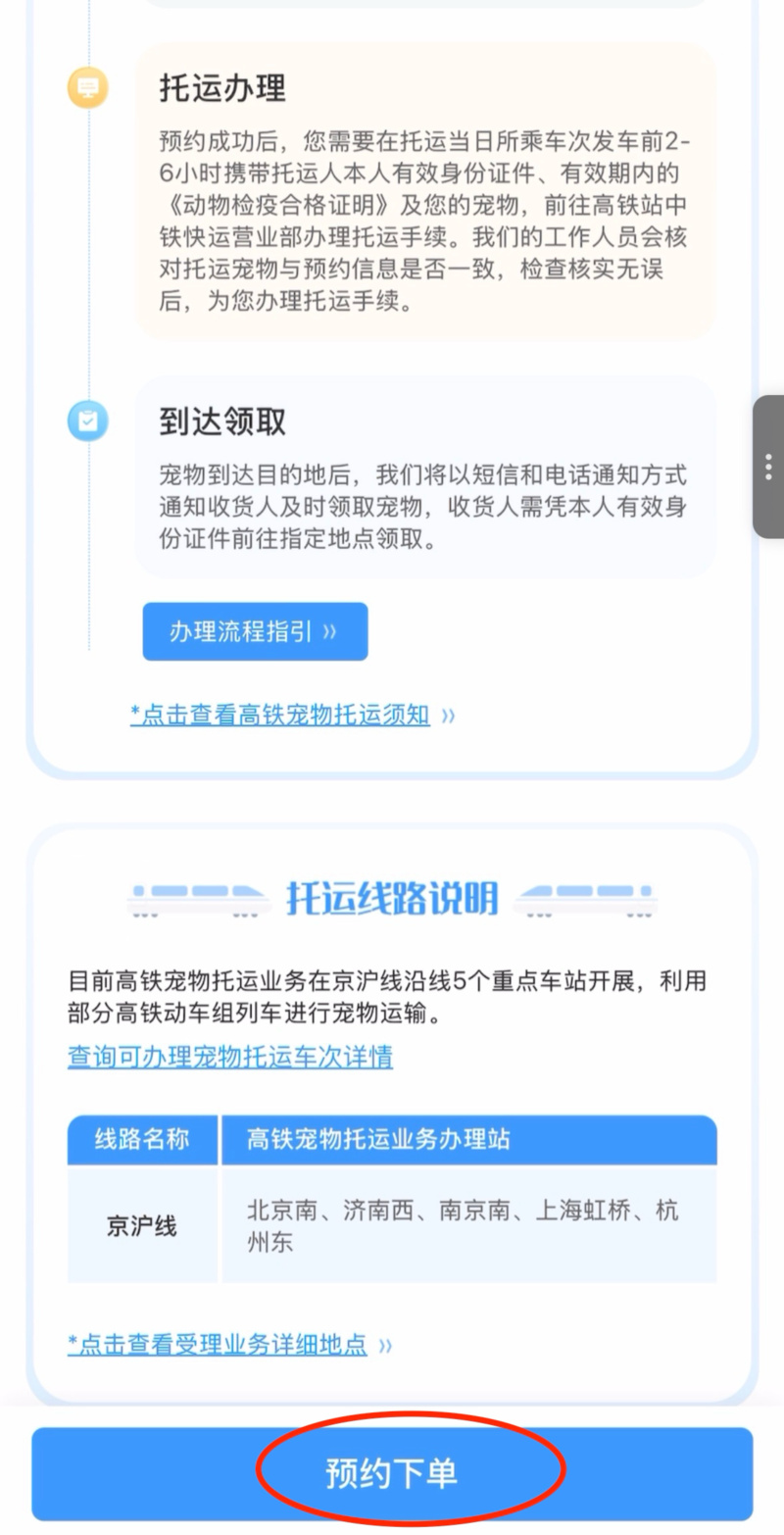
Task: Open 点击查看受理业务详细地点 link
Action: click(x=218, y=1344)
